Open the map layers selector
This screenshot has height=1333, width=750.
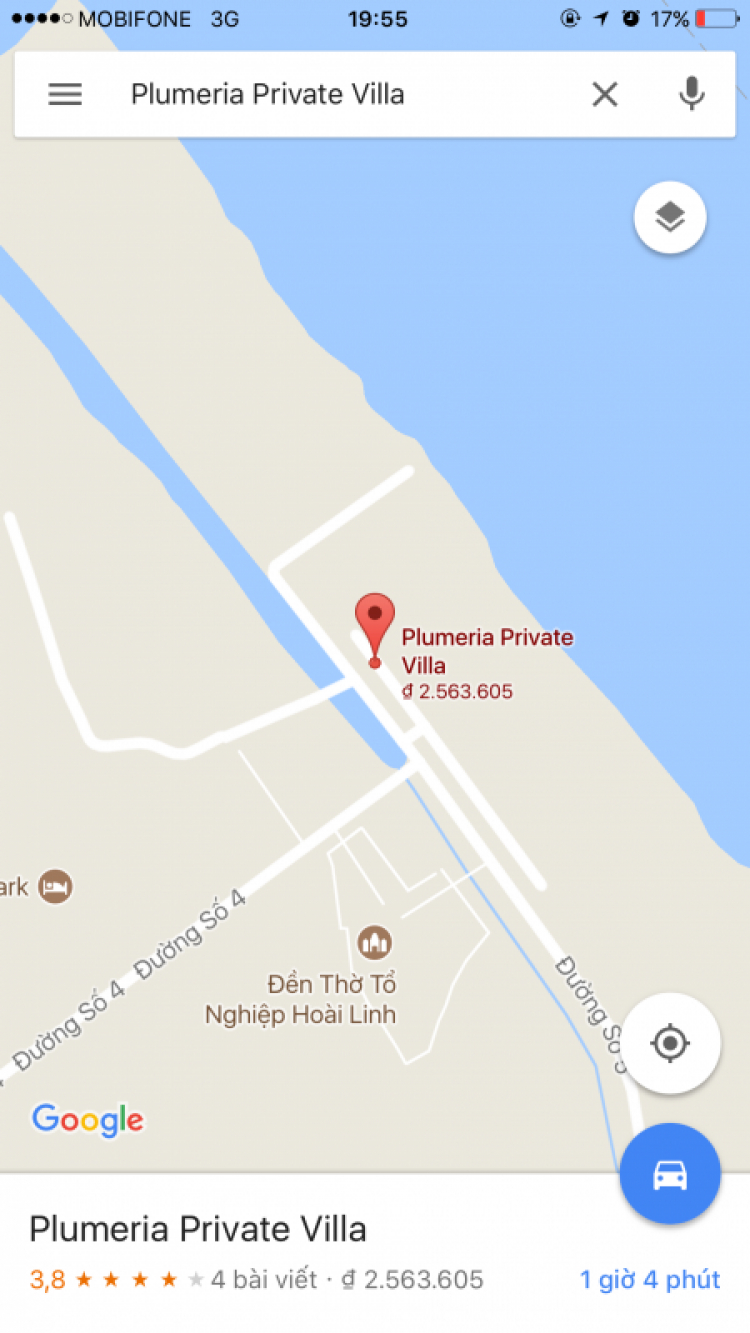[x=669, y=216]
